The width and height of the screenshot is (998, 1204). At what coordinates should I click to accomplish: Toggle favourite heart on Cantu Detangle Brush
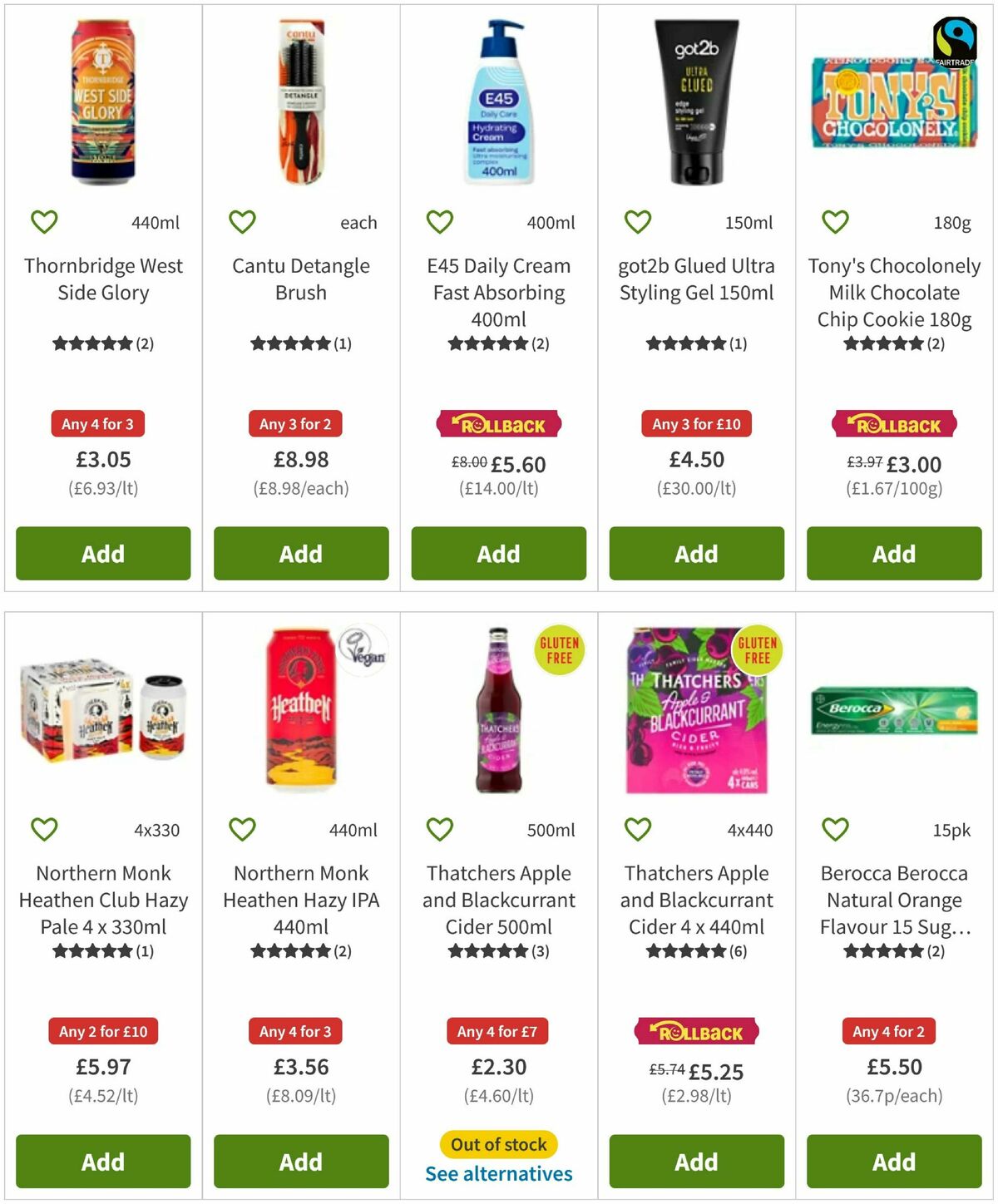pyautogui.click(x=241, y=221)
